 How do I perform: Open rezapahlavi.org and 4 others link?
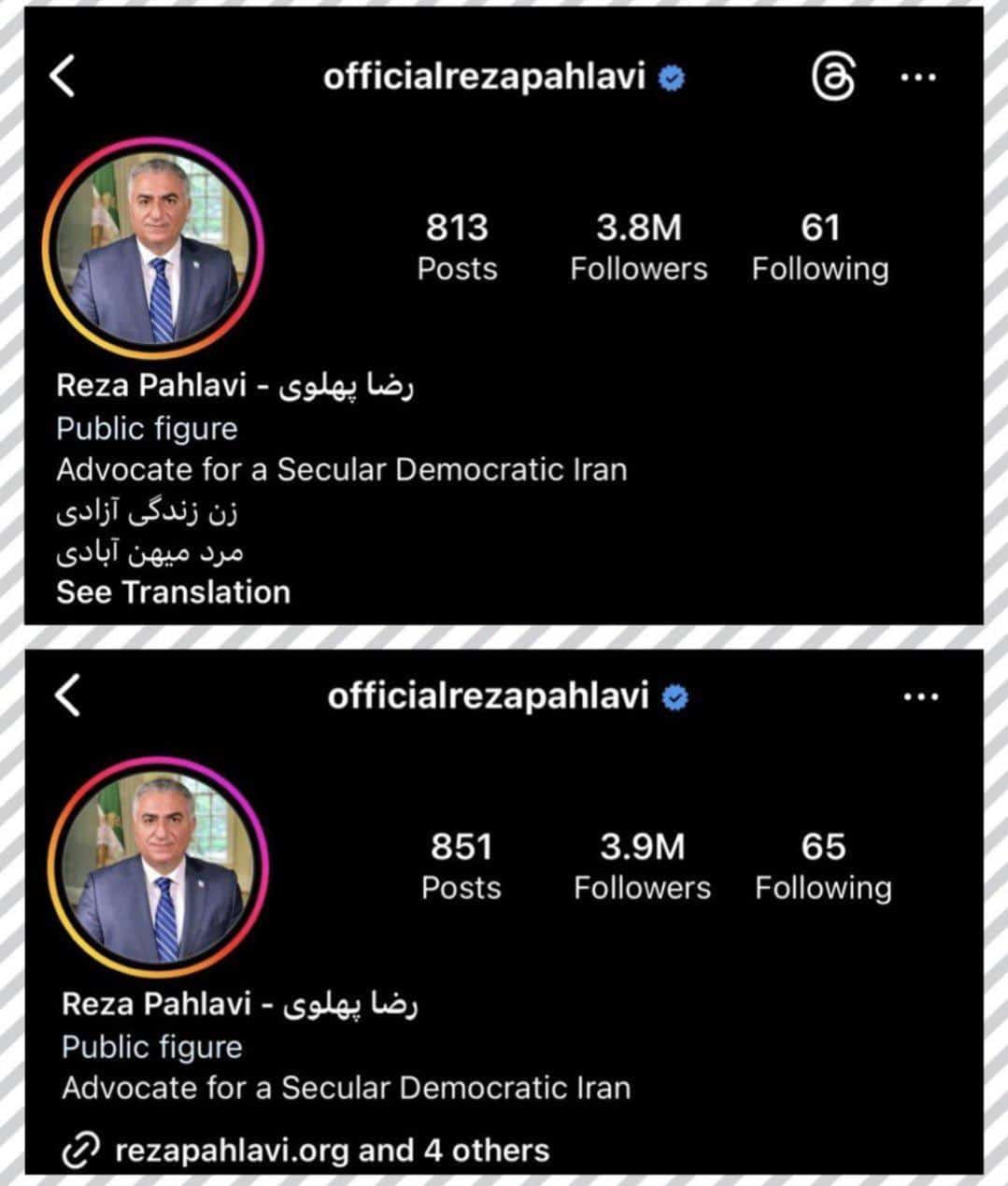[x=332, y=1150]
